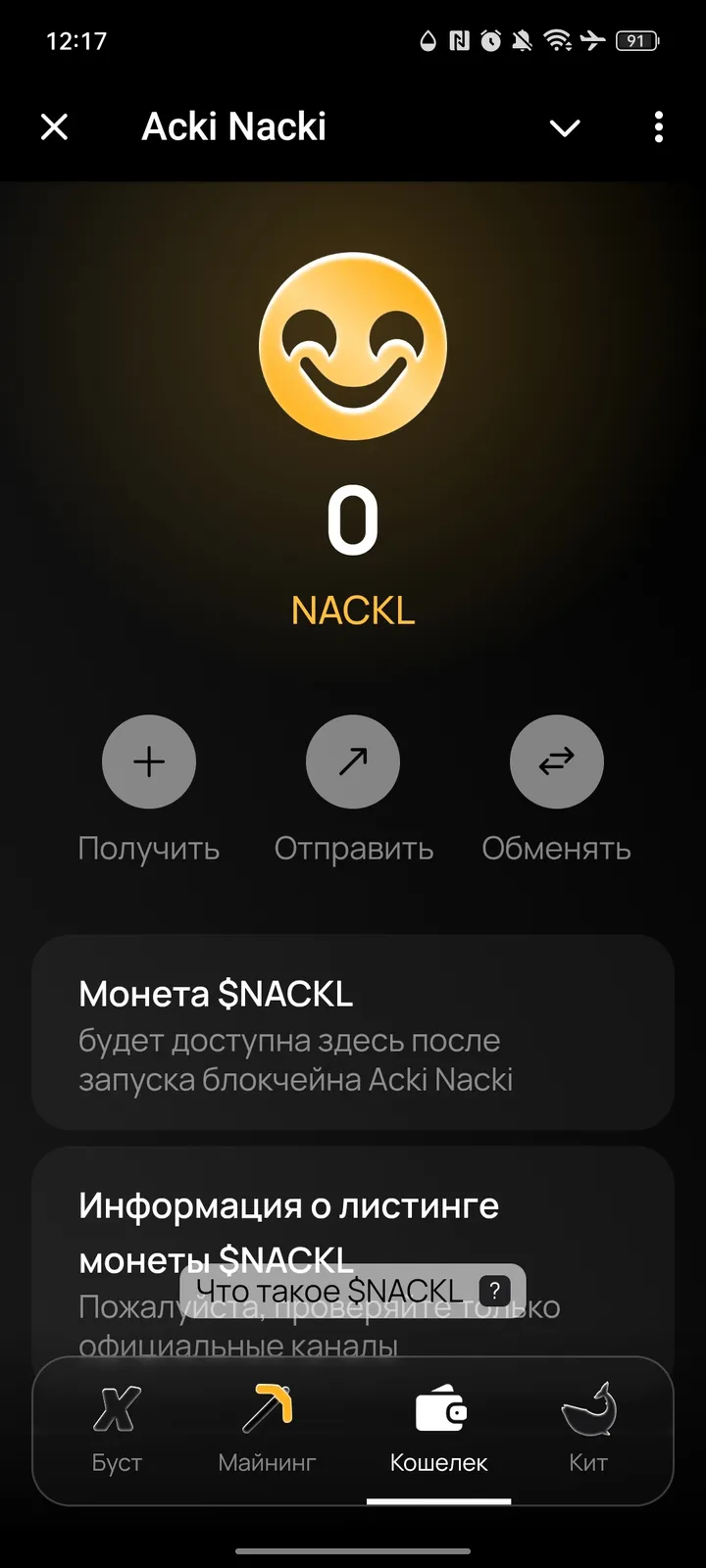The image size is (706, 1568).
Task: Tap the Получить plus icon
Action: tap(149, 761)
